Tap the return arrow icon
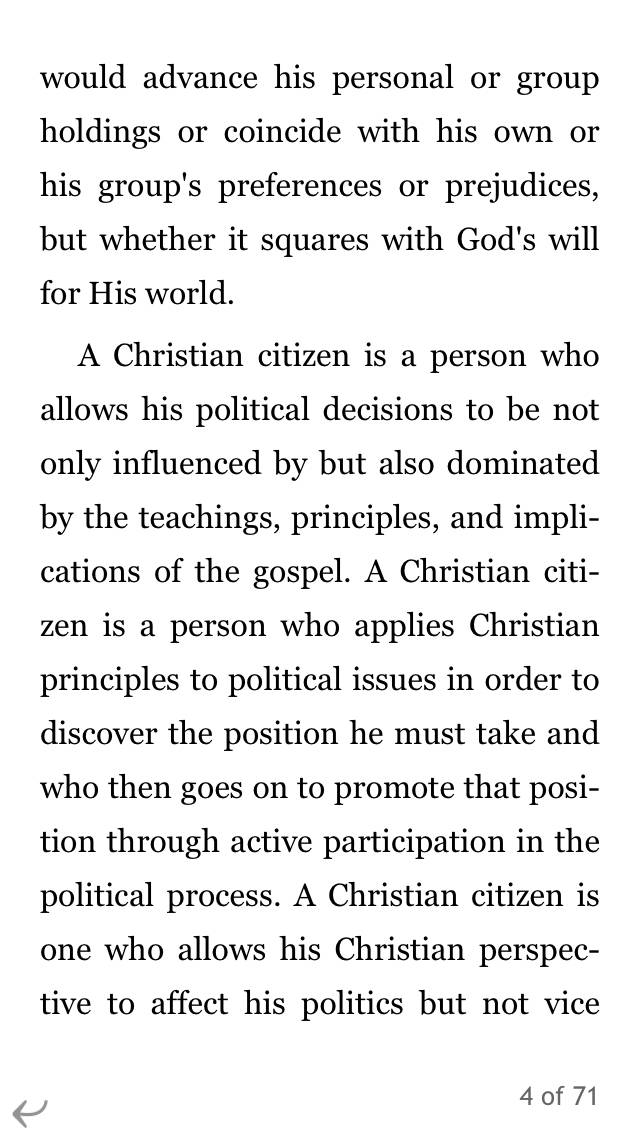This screenshot has width=640, height=1136. tap(29, 1111)
